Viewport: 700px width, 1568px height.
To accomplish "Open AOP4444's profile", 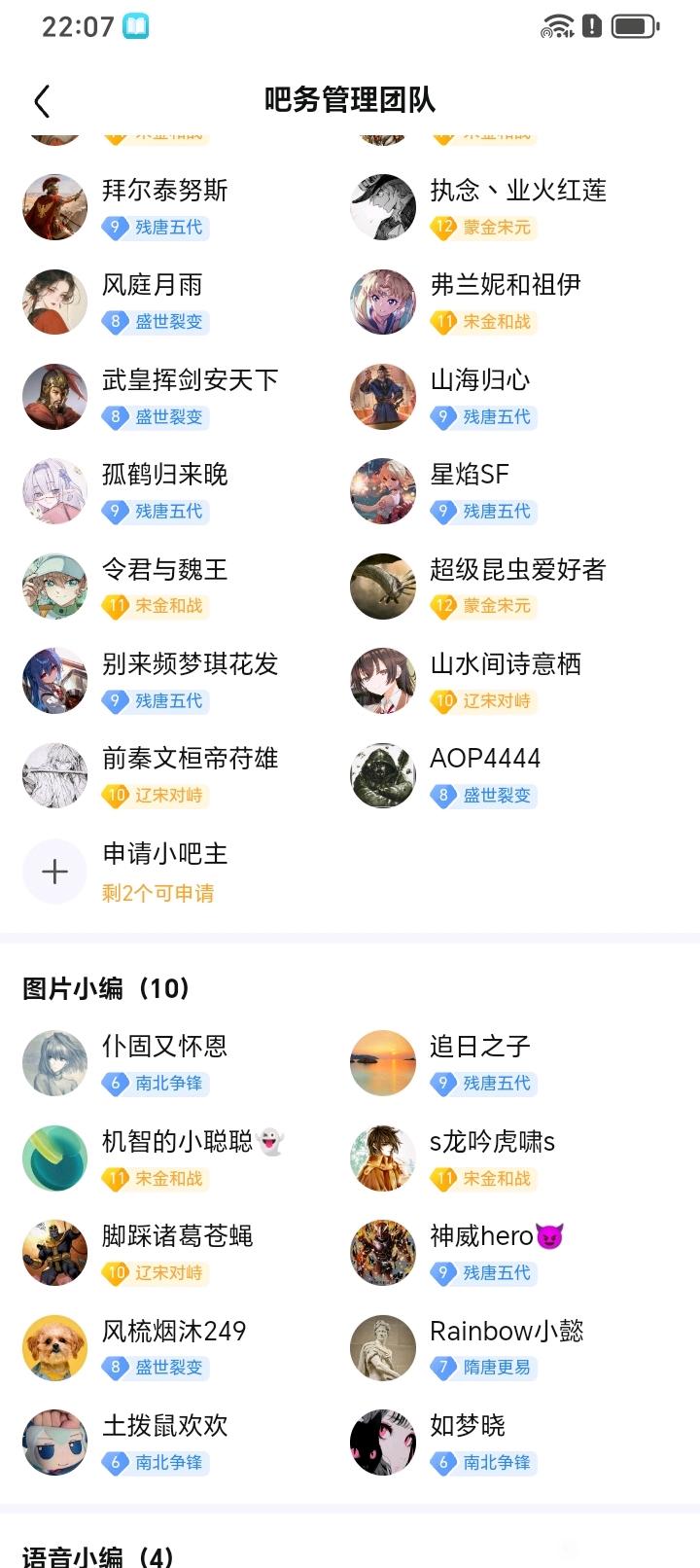I will pyautogui.click(x=484, y=759).
